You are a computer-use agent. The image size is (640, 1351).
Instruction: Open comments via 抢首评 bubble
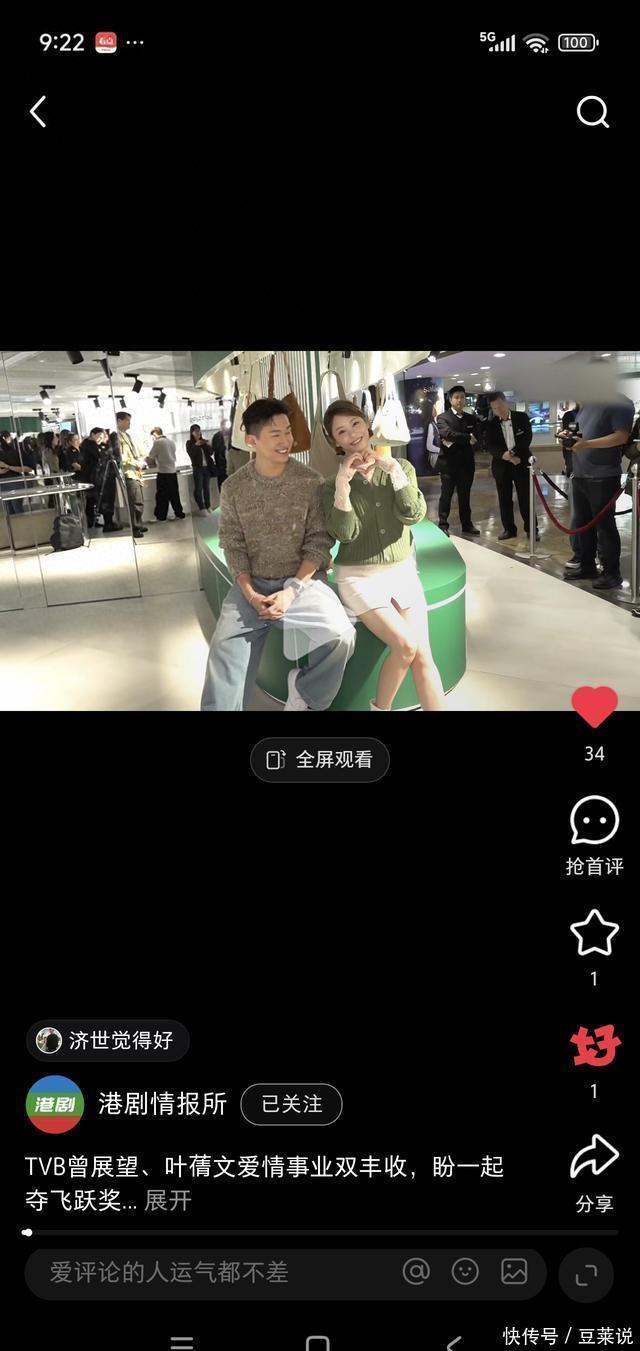594,822
